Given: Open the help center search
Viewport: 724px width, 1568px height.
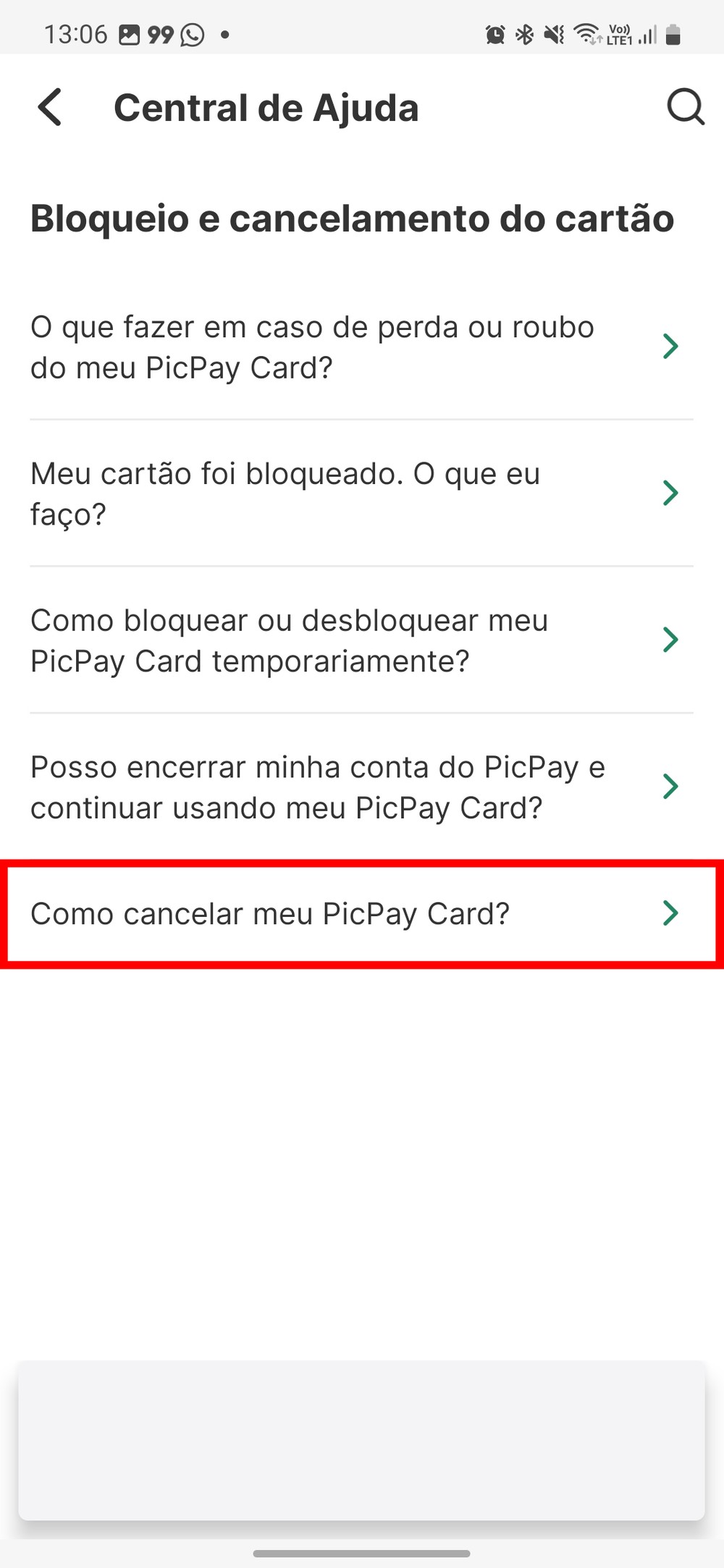Looking at the screenshot, I should click(x=685, y=108).
